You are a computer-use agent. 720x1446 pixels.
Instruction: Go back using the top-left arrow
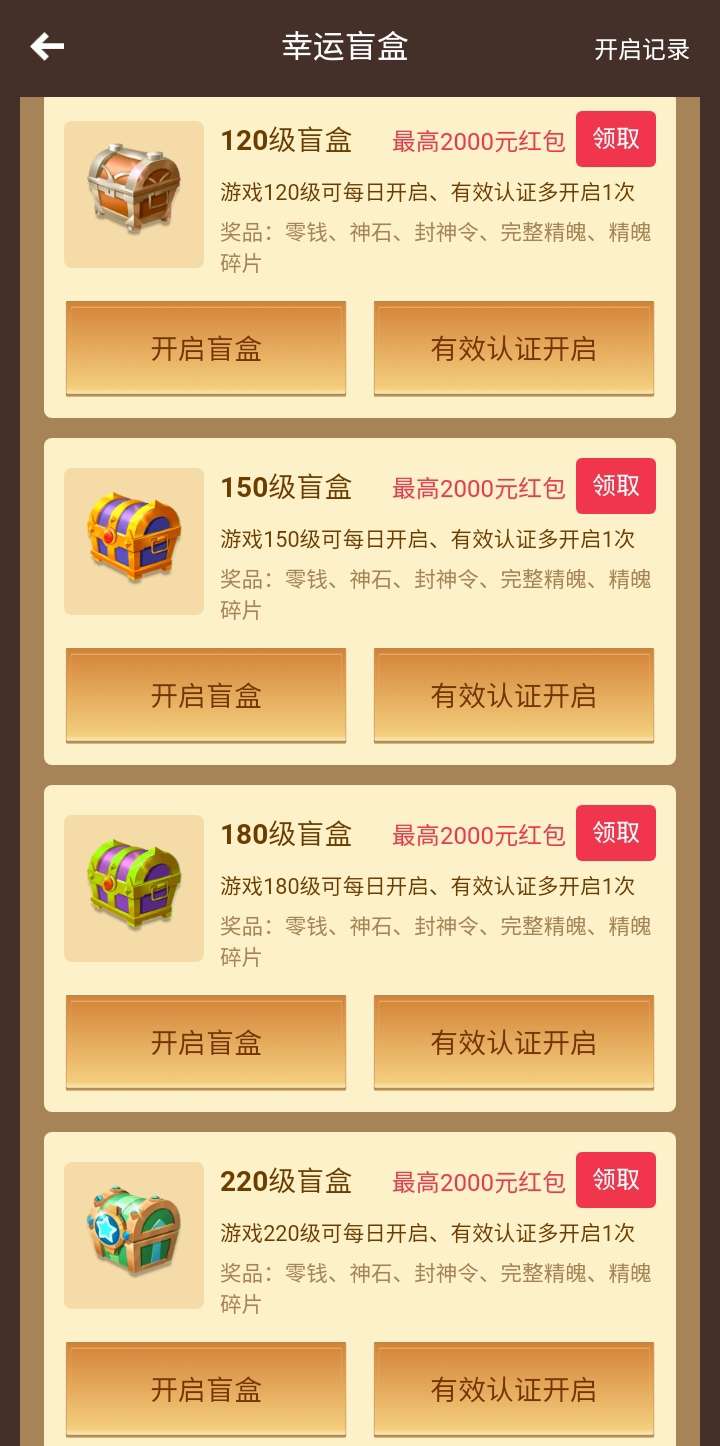[x=47, y=46]
